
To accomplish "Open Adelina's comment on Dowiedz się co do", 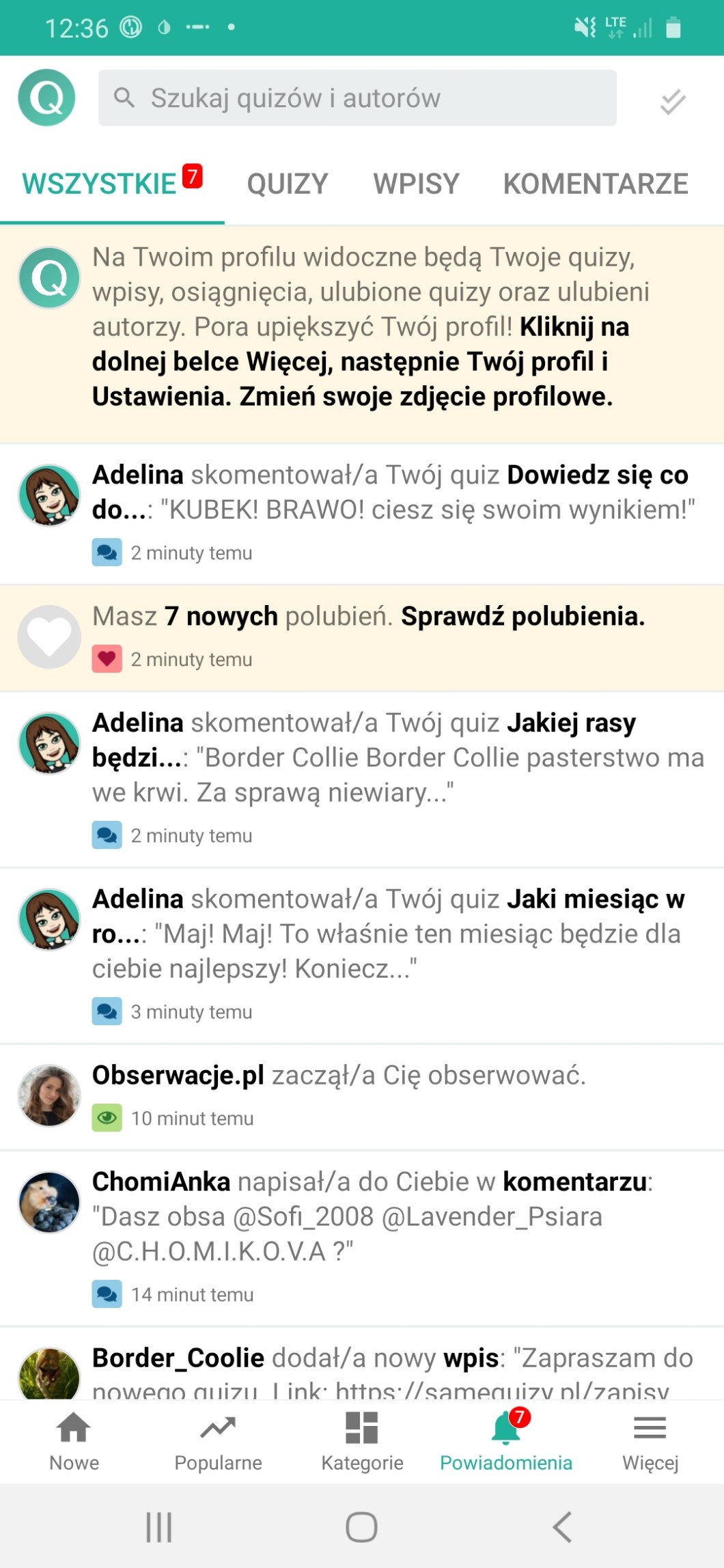I will point(362,514).
